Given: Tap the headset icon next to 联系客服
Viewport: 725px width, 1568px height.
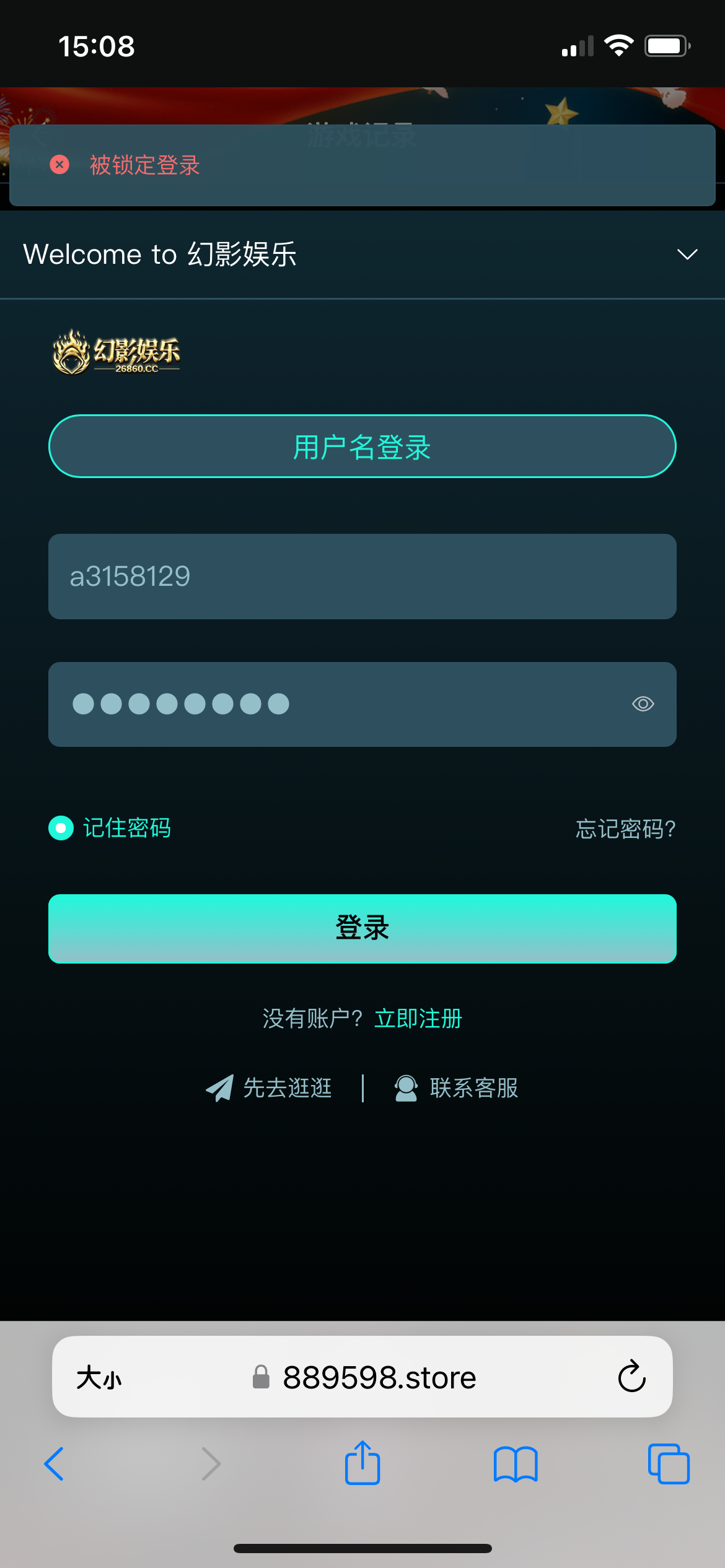Looking at the screenshot, I should 407,1088.
